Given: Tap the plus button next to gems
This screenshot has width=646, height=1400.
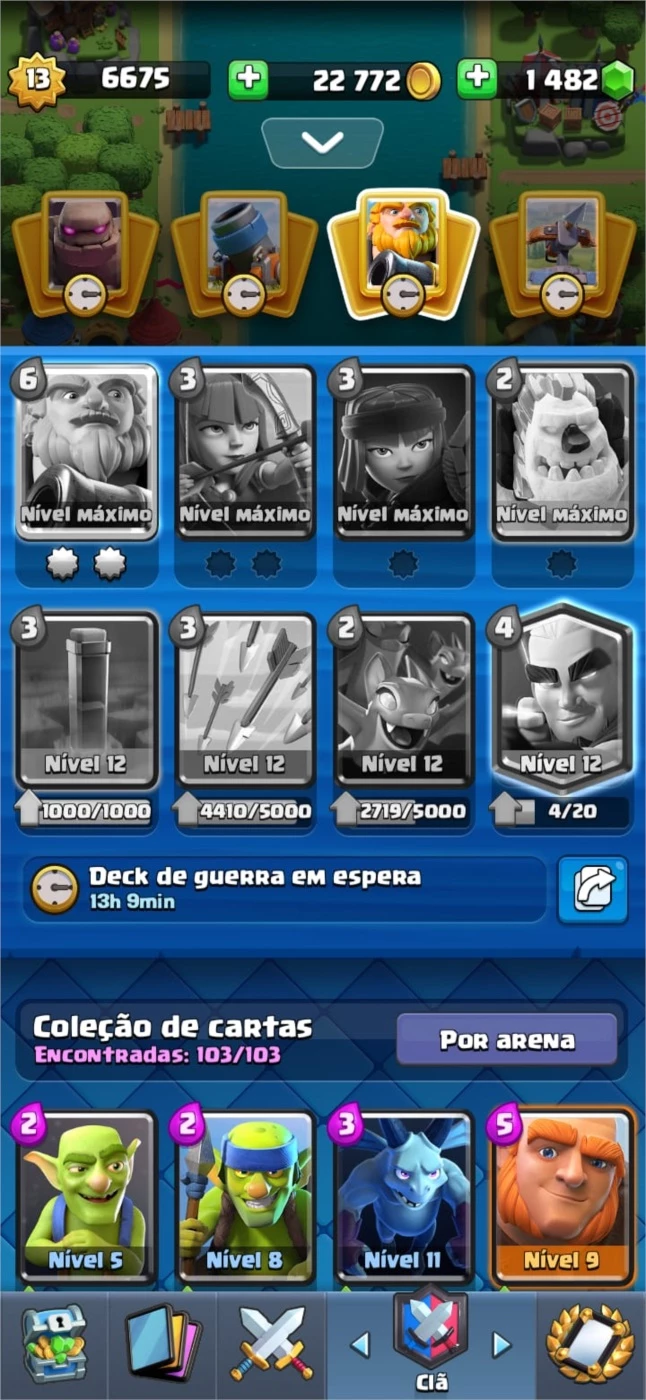Looking at the screenshot, I should pos(477,80).
